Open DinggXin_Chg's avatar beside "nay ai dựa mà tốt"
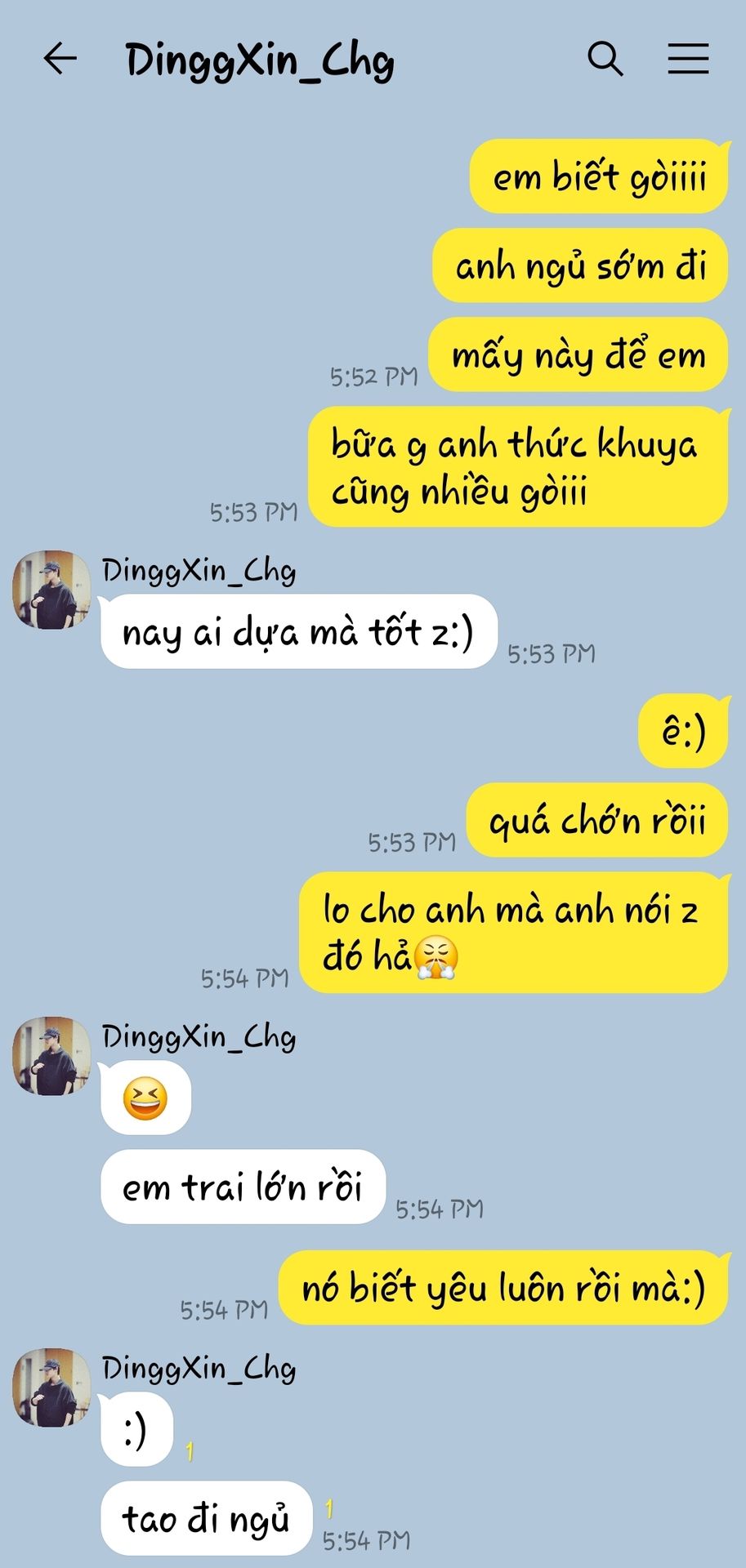This screenshot has width=746, height=1568. pyautogui.click(x=51, y=590)
